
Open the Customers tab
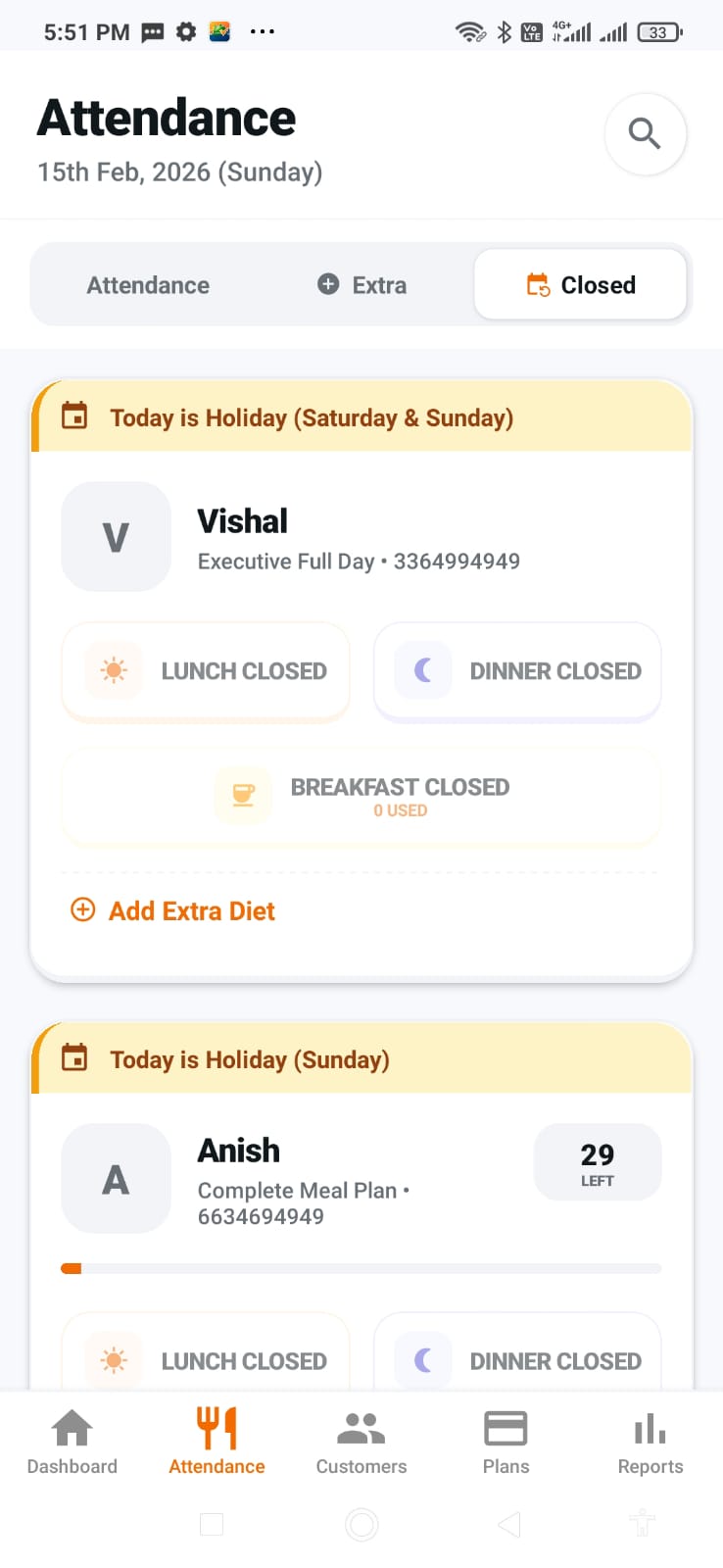tap(361, 1441)
